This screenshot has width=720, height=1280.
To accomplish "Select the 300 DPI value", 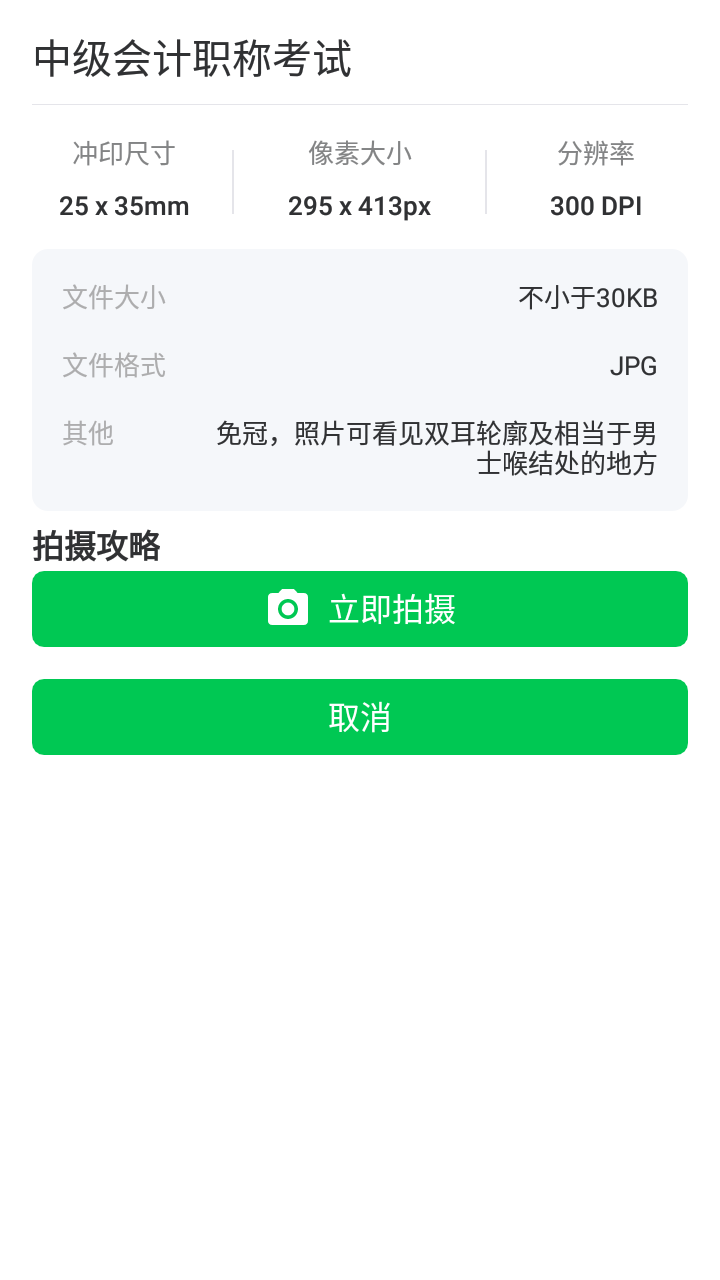I will (595, 206).
